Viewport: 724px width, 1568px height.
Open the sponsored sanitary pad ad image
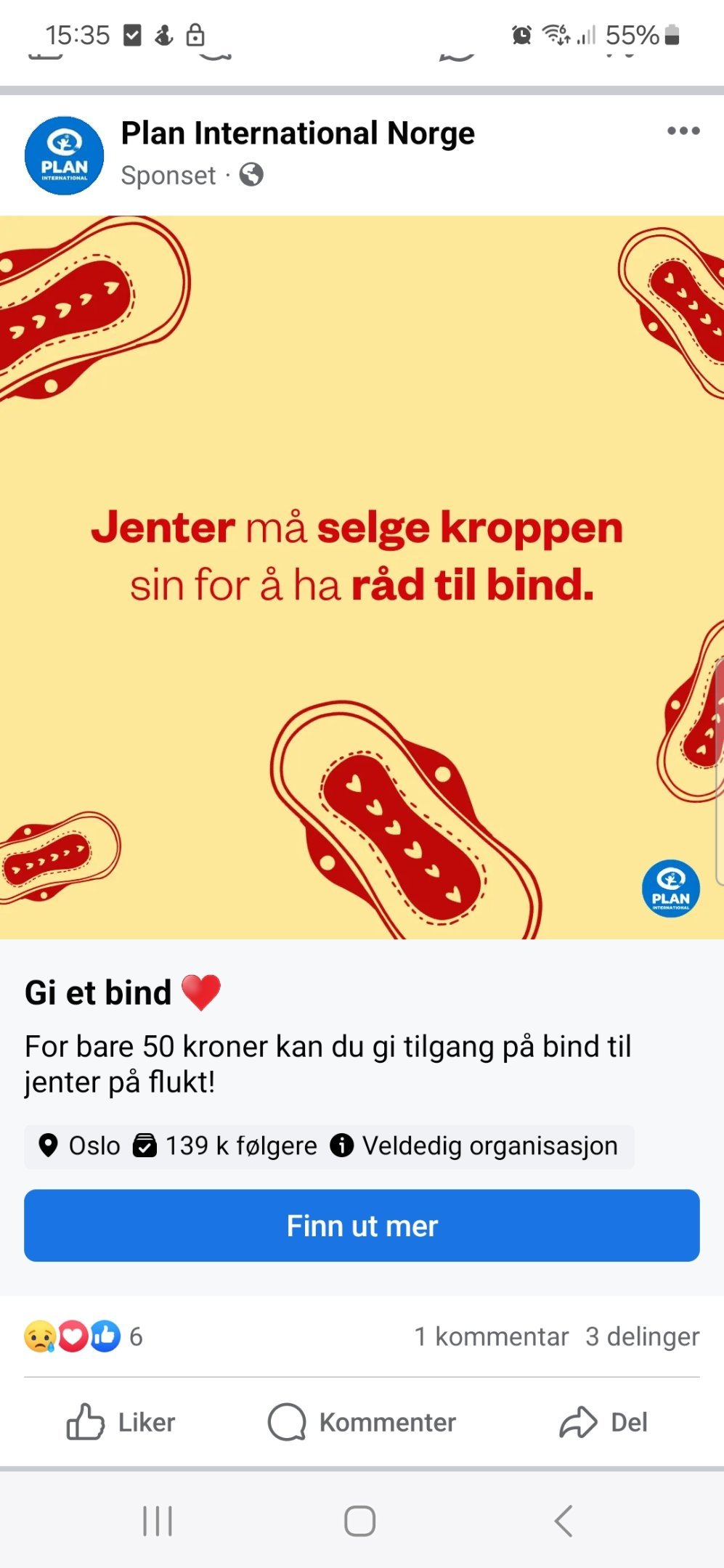(362, 577)
